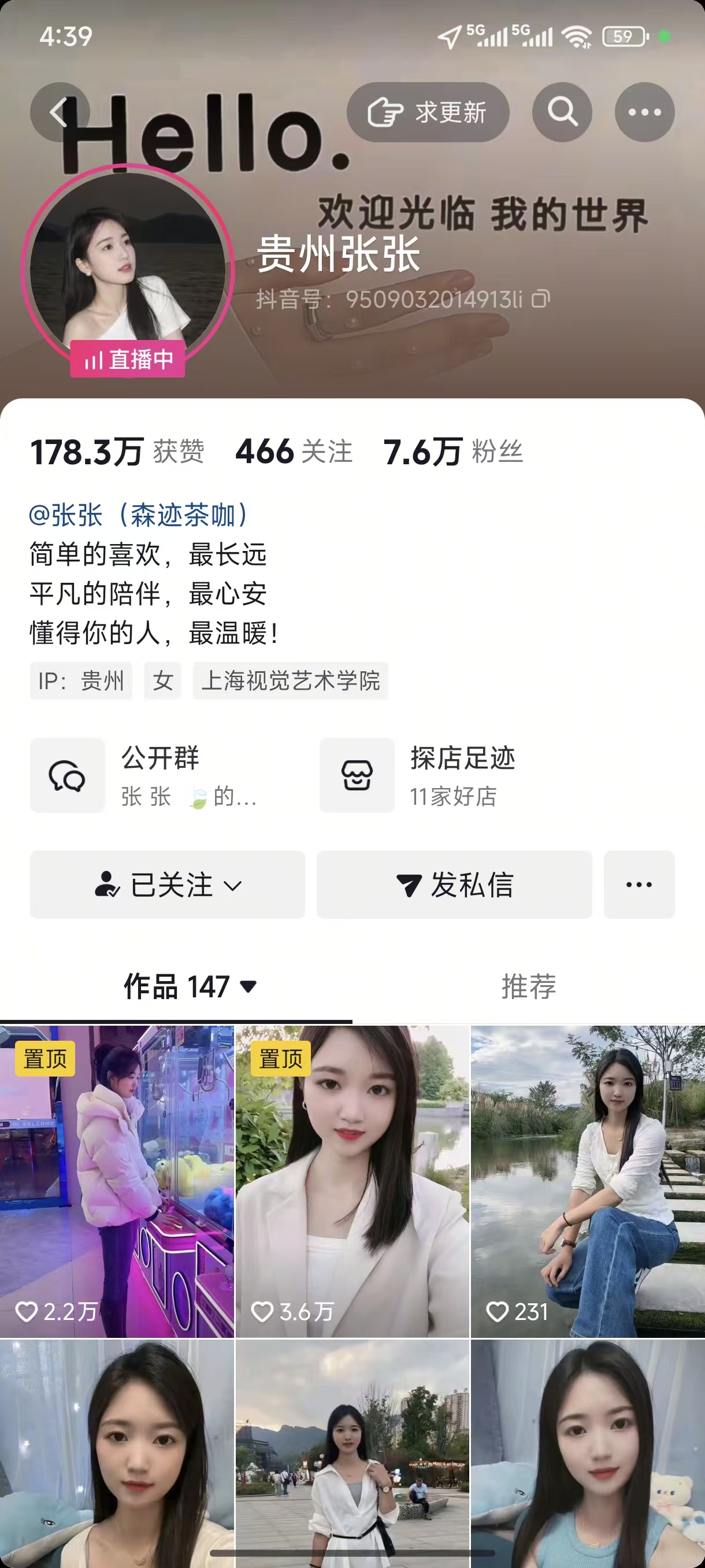The height and width of the screenshot is (1568, 705).
Task: Open the live stream from the avatar
Action: coord(128,271)
